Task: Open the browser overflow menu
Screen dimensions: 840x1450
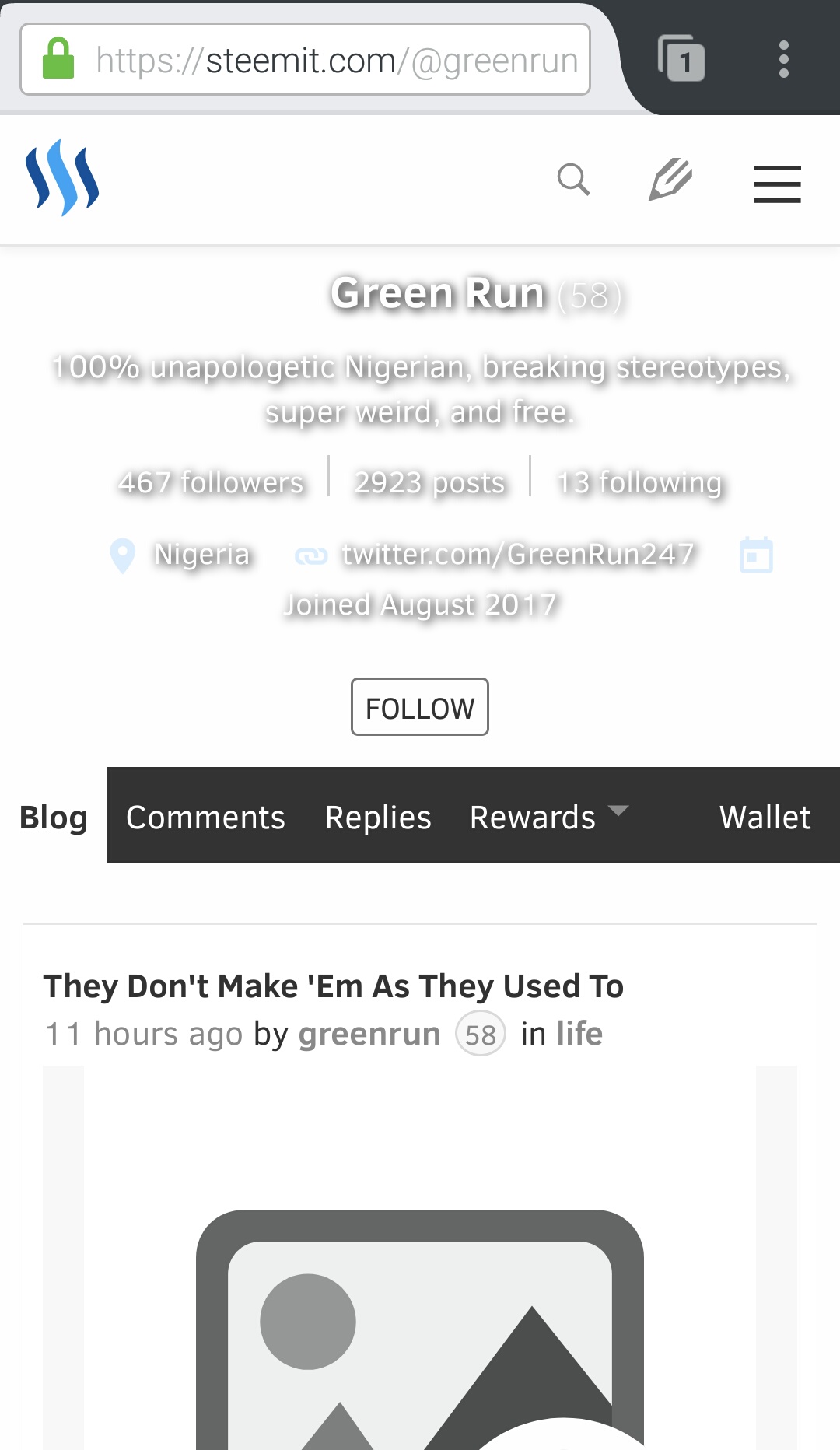Action: click(784, 59)
